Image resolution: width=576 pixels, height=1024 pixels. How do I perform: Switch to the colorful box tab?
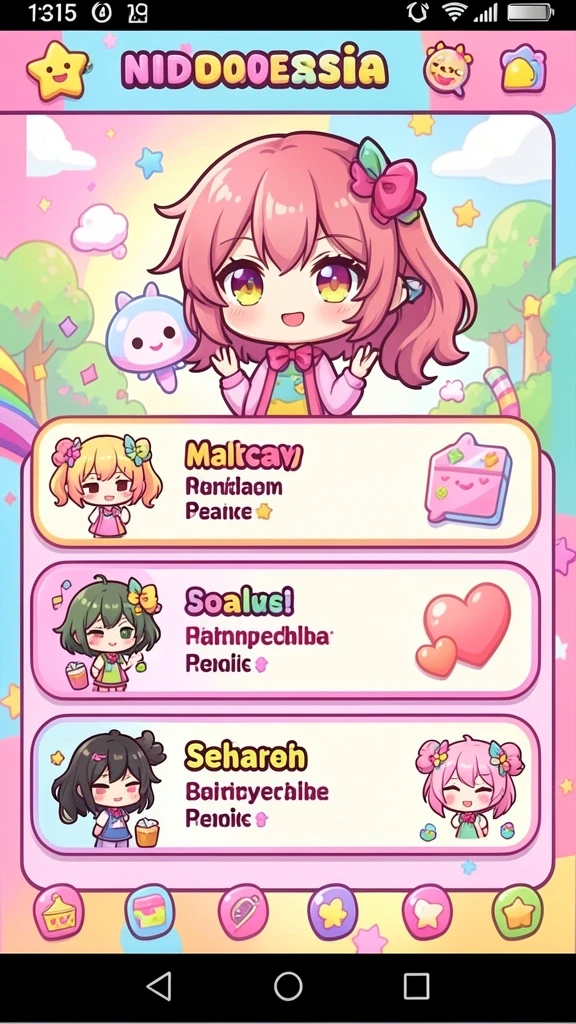coord(150,912)
